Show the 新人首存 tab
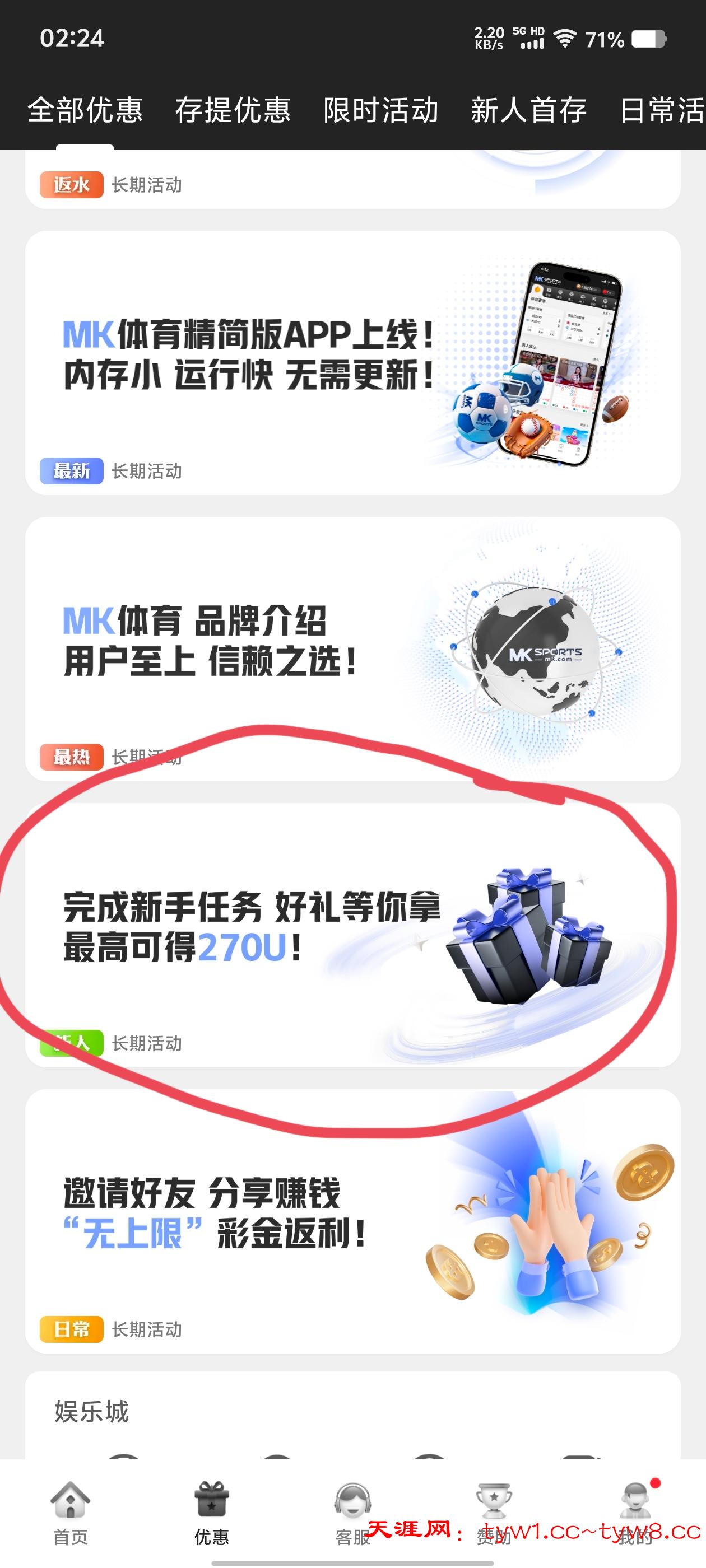 (x=528, y=111)
